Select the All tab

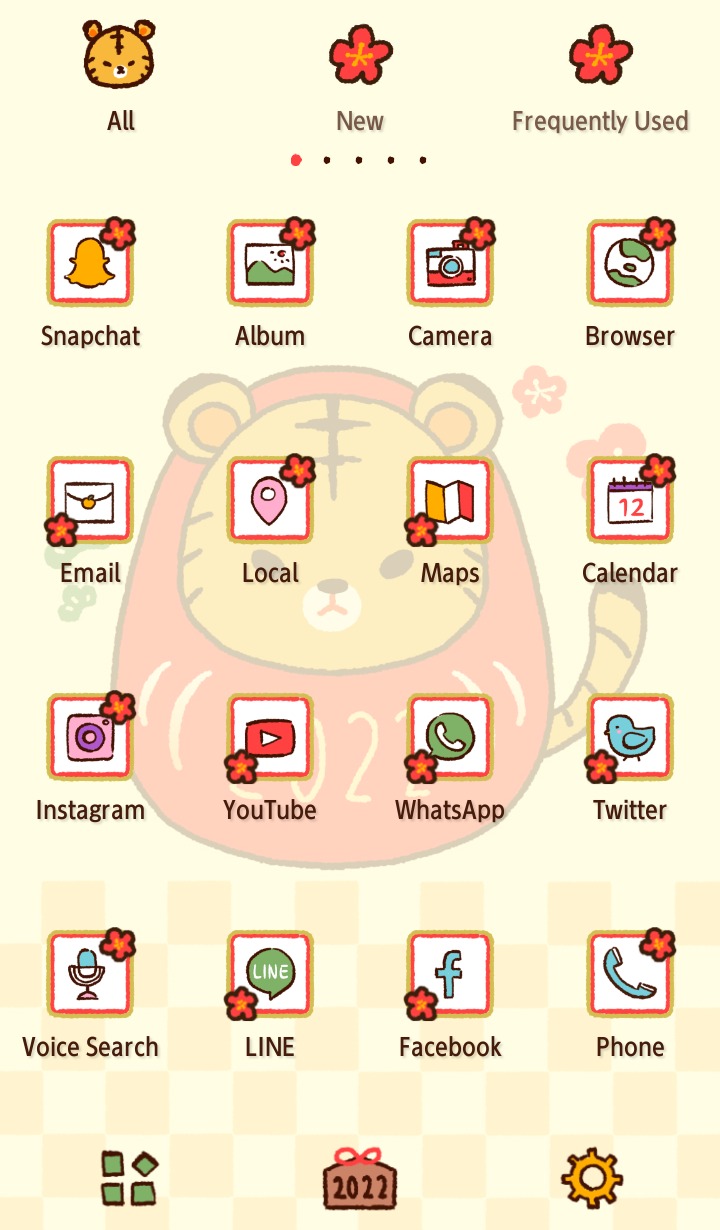pos(120,78)
